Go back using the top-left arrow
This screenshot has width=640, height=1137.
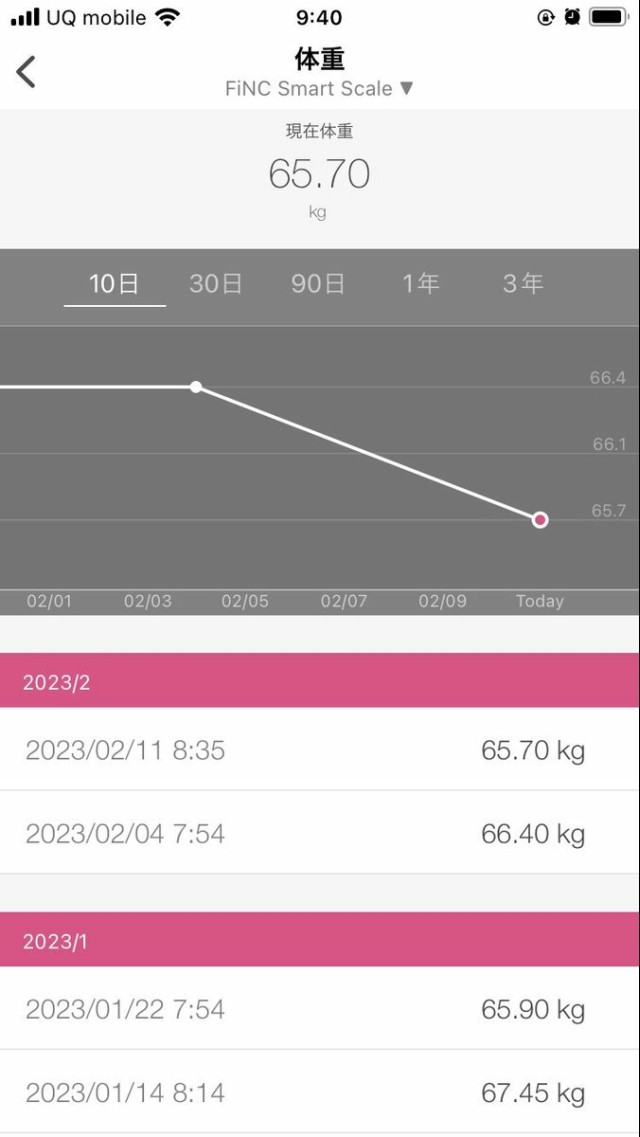point(26,72)
